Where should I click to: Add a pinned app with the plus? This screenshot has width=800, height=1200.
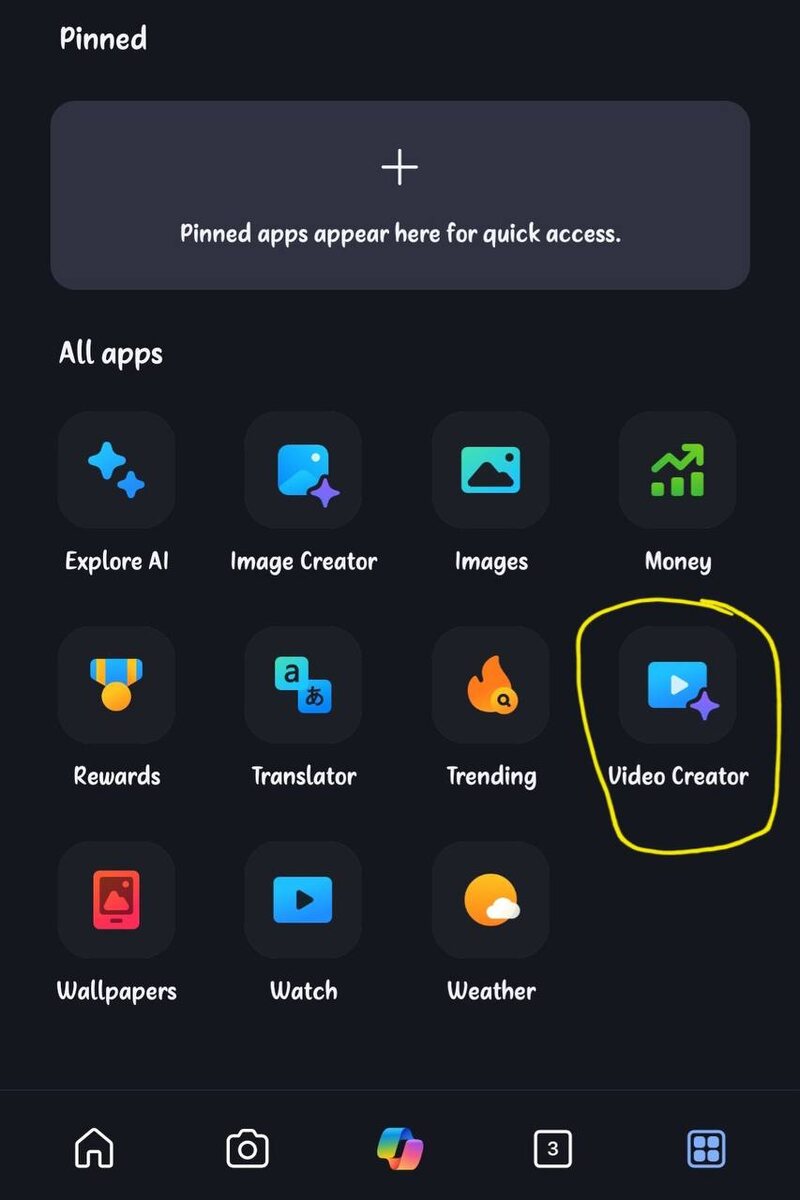399,167
